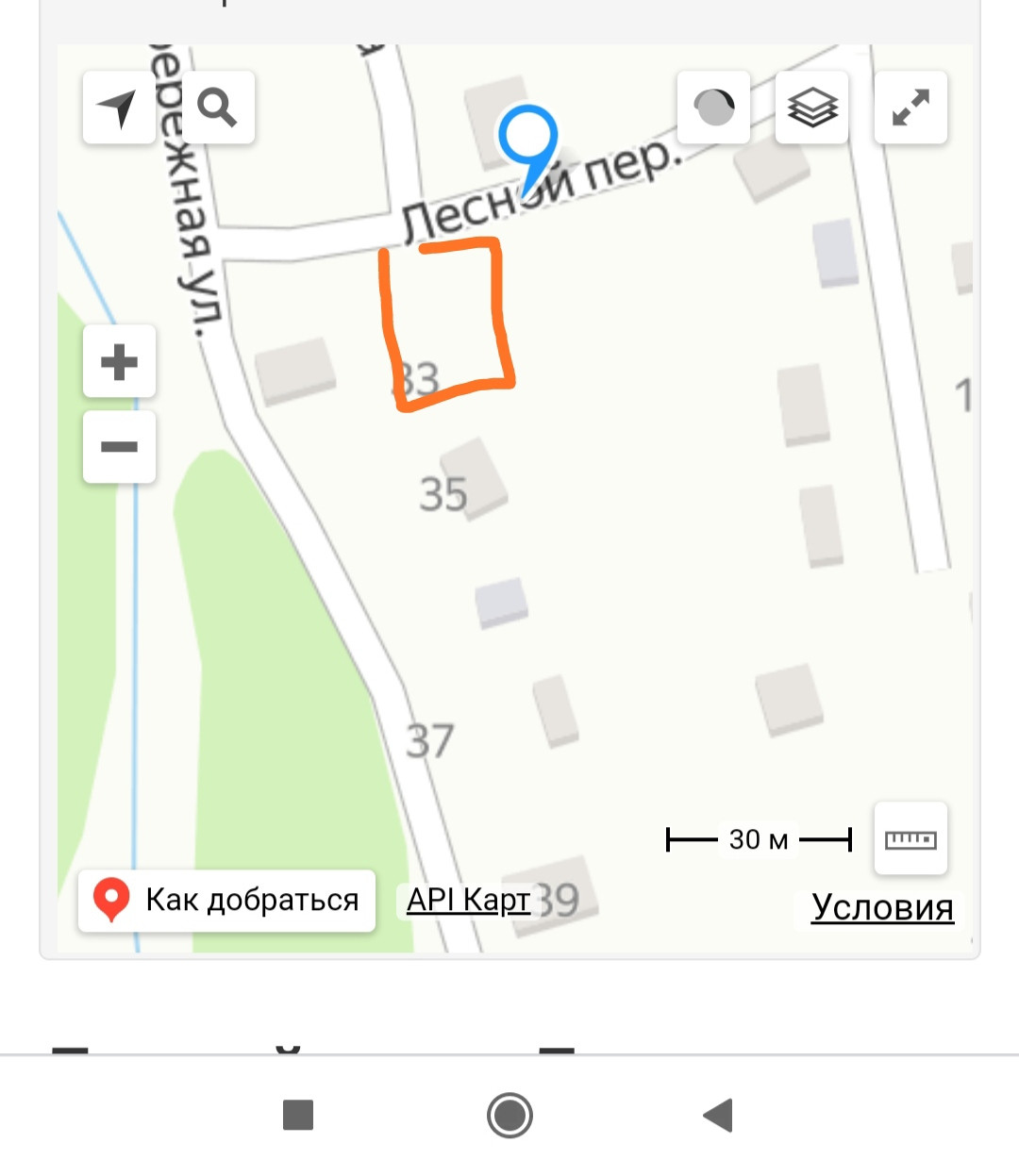Open the ruler distance measuring tool
The height and width of the screenshot is (1176, 1019).
pos(910,838)
